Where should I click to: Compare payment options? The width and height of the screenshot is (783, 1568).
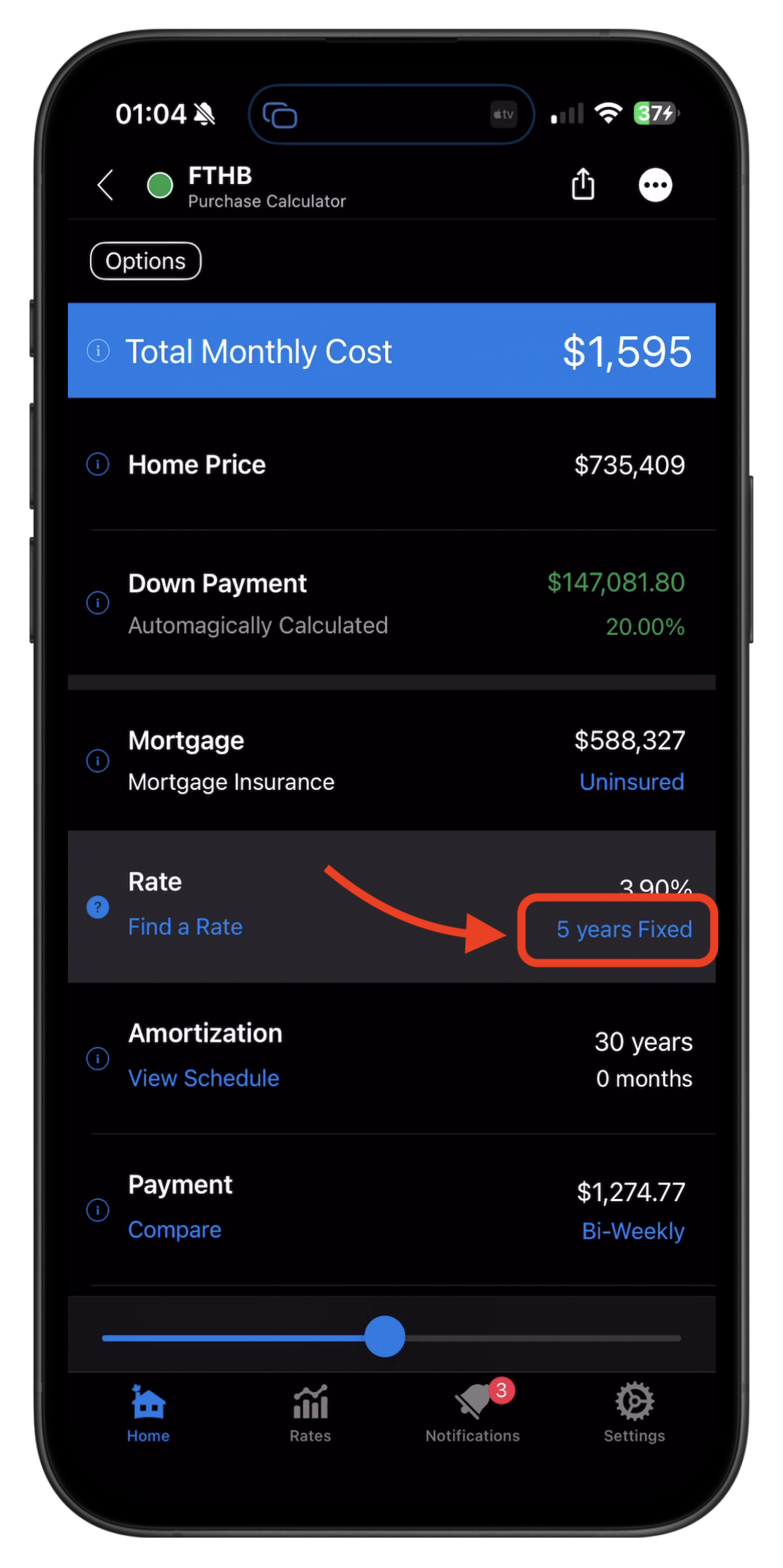click(175, 1230)
